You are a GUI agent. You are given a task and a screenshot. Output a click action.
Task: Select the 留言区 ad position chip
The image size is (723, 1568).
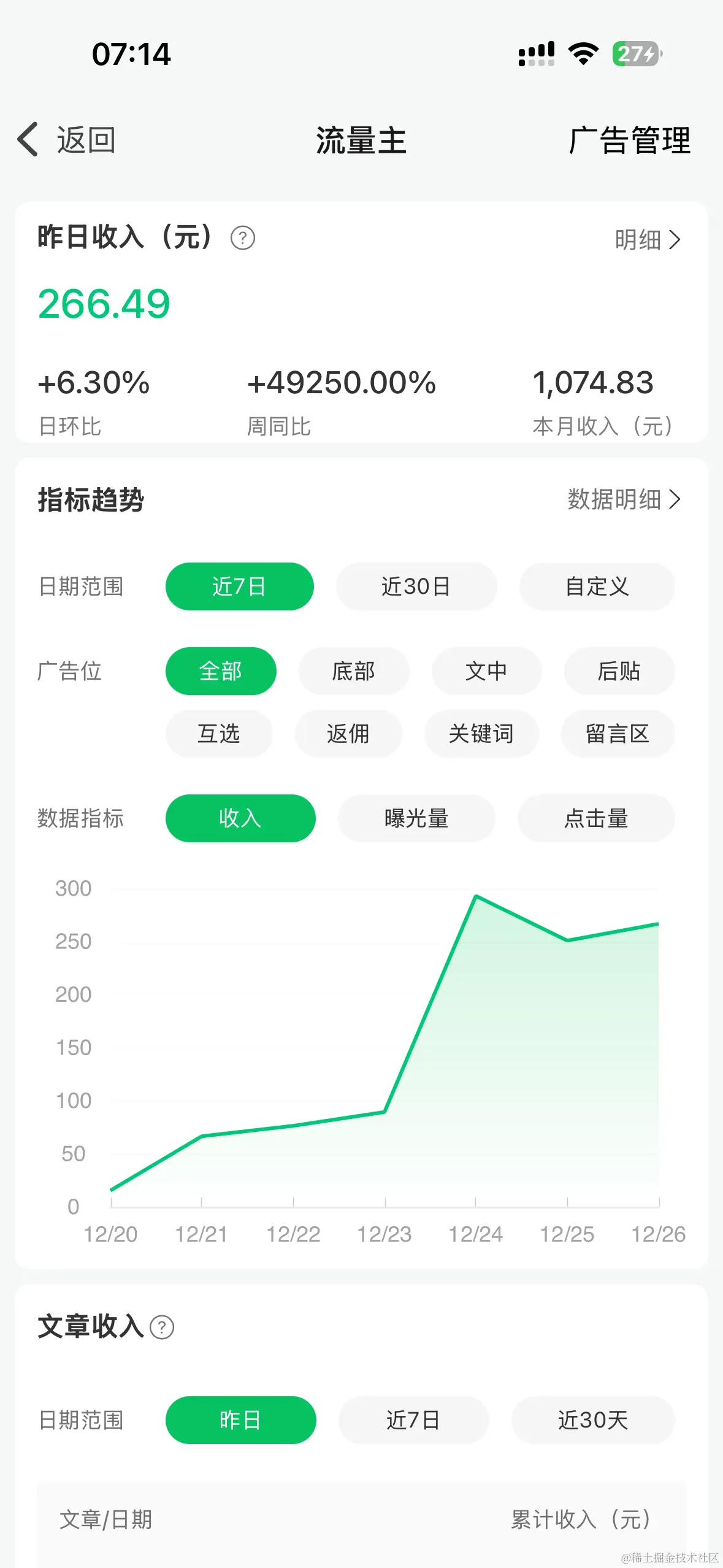[x=618, y=734]
